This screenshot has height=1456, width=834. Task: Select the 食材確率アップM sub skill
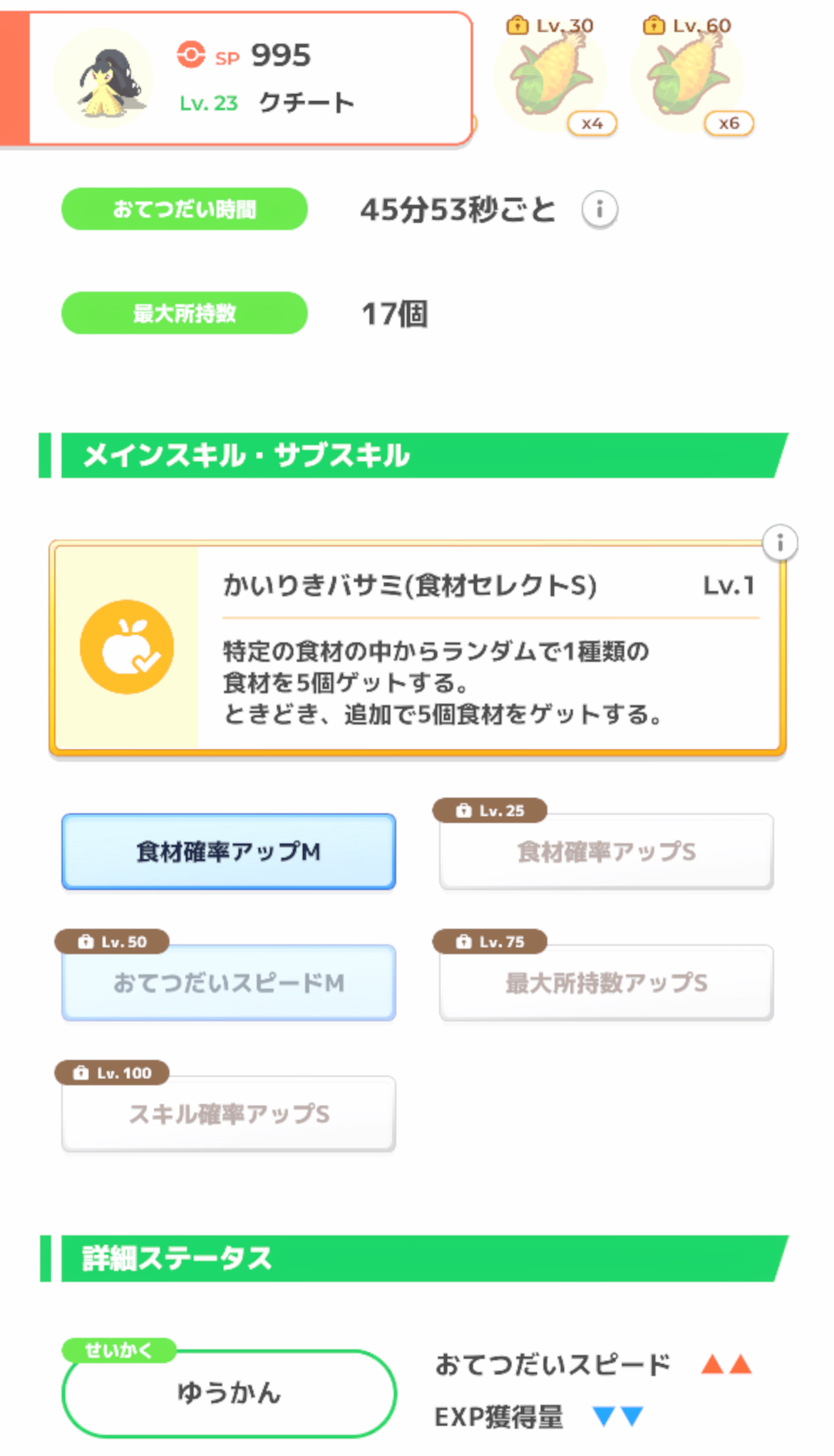(229, 852)
